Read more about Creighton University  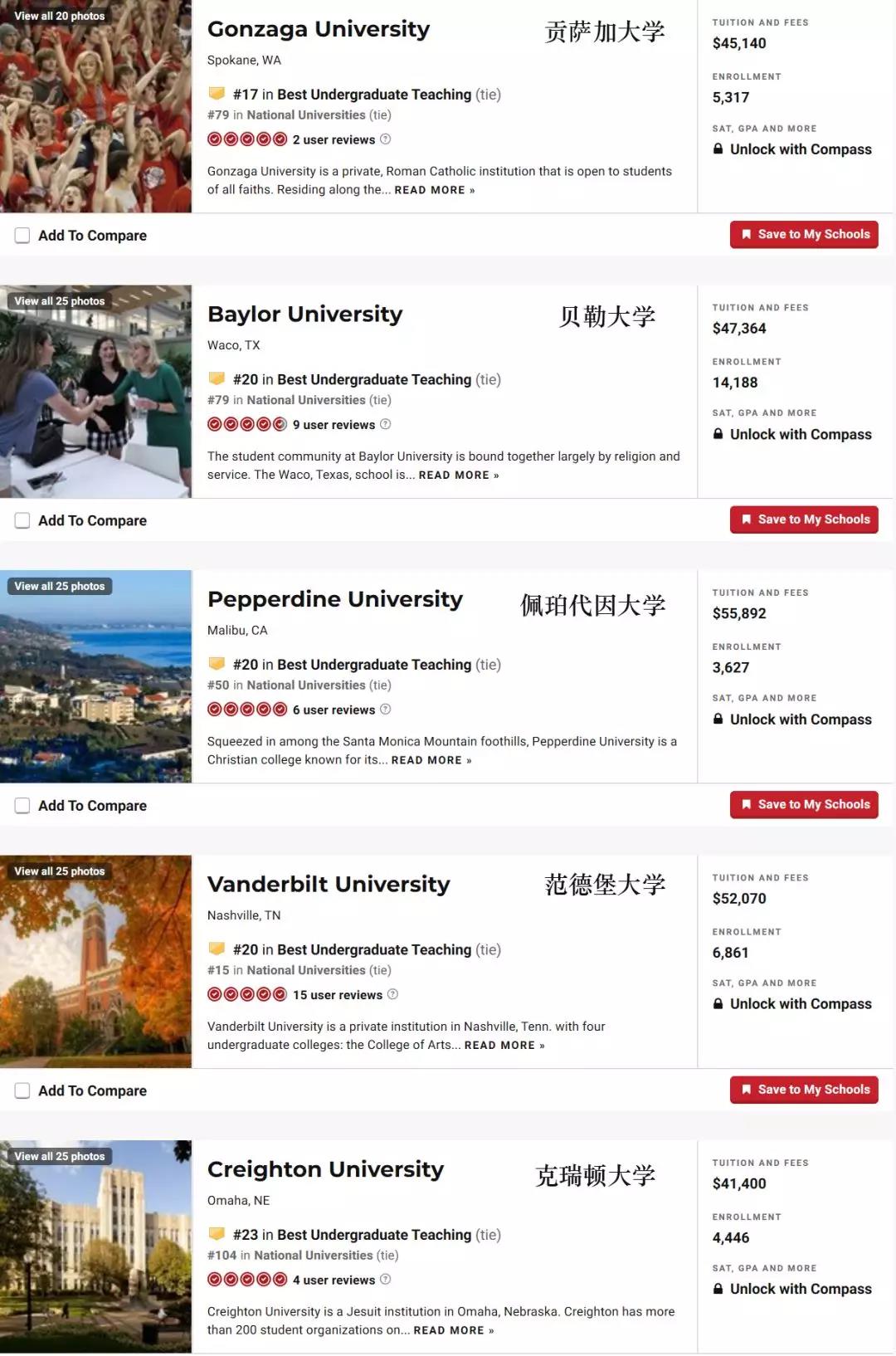click(453, 1330)
